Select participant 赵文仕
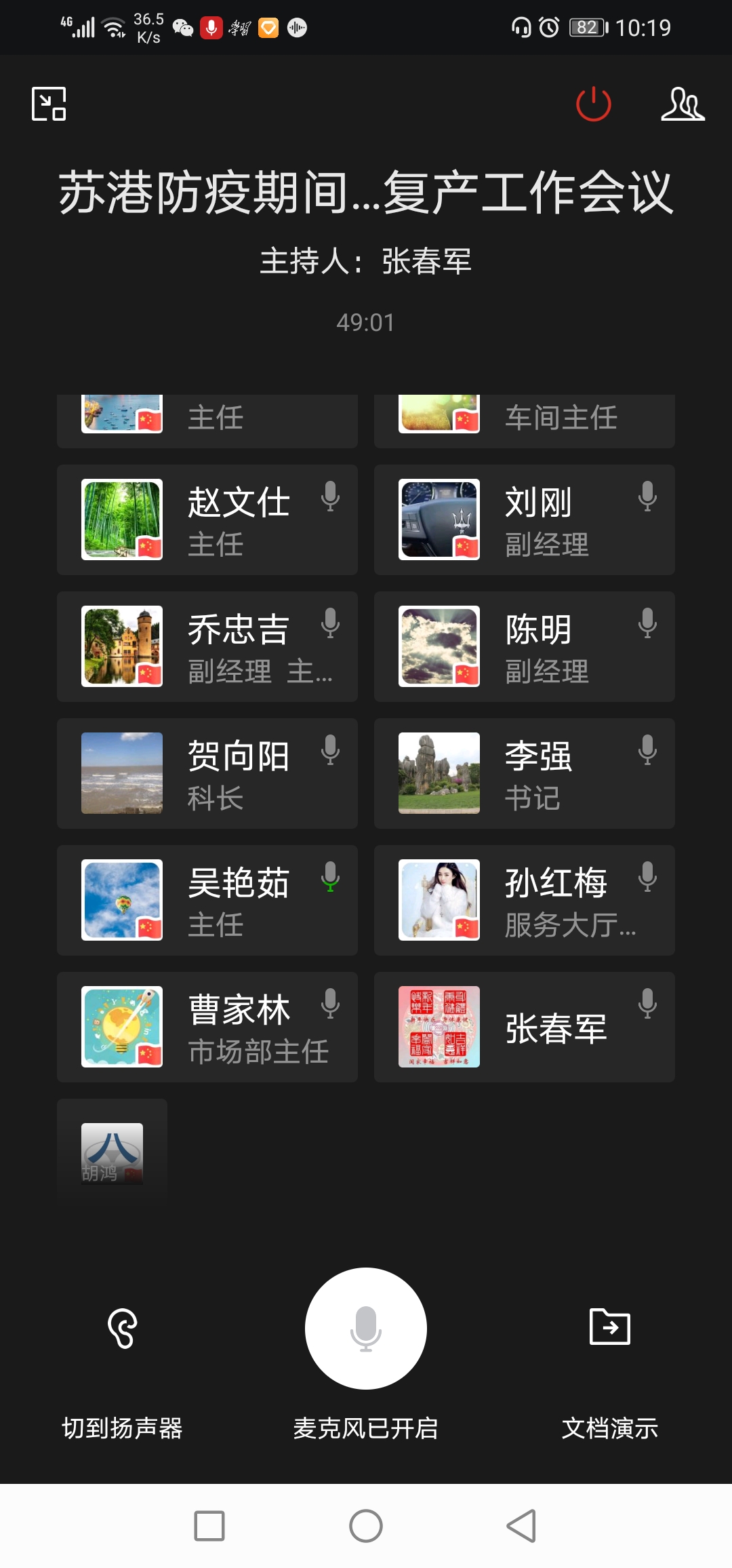The image size is (732, 1568). [207, 520]
